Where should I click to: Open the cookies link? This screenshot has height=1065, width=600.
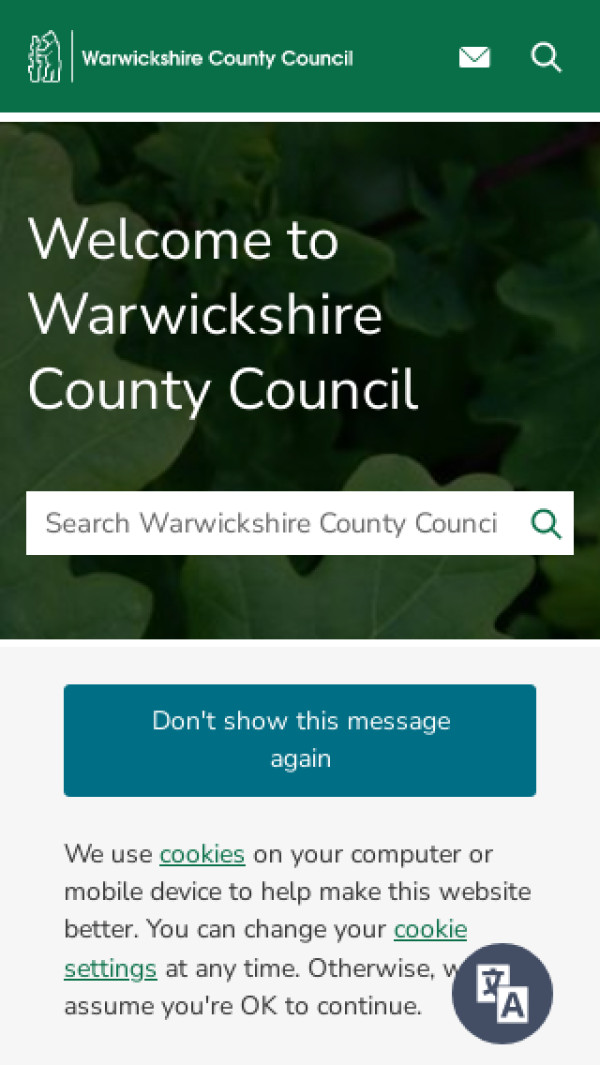pos(202,854)
